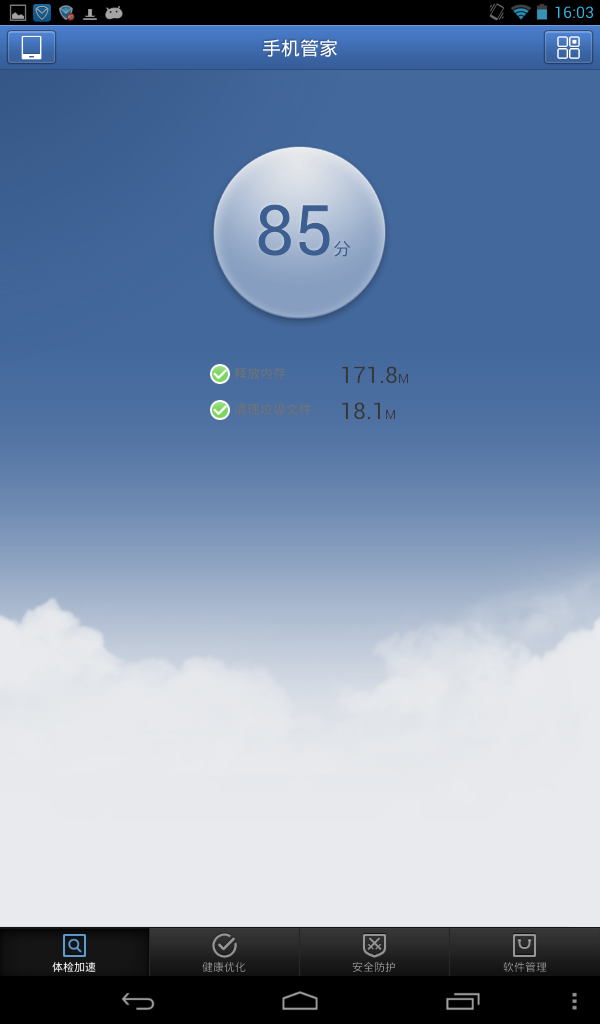Switch to 体检加速 tab
The image size is (600, 1024).
[74, 952]
